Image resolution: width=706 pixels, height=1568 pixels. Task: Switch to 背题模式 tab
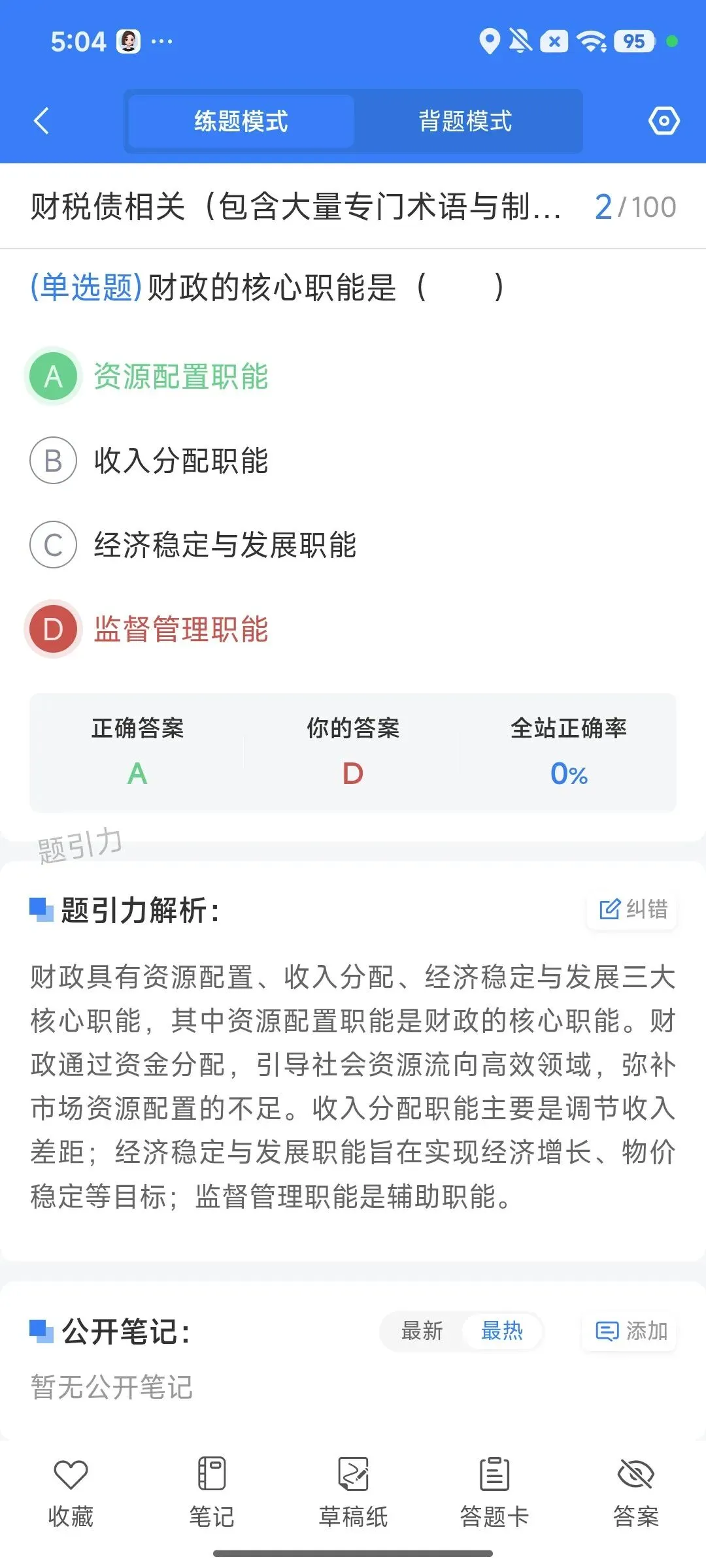pyautogui.click(x=465, y=122)
